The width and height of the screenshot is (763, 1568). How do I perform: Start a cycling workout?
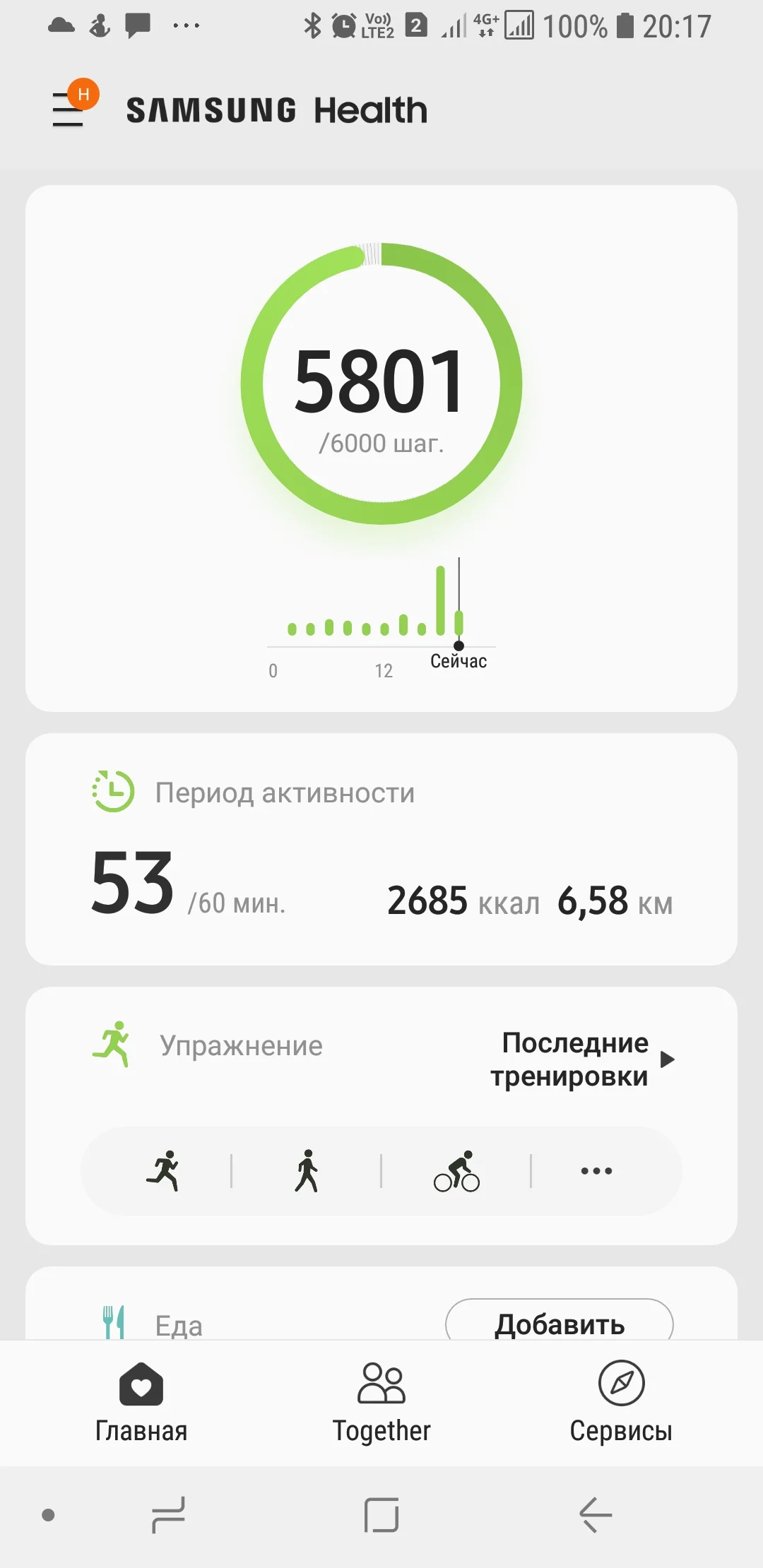click(456, 1171)
